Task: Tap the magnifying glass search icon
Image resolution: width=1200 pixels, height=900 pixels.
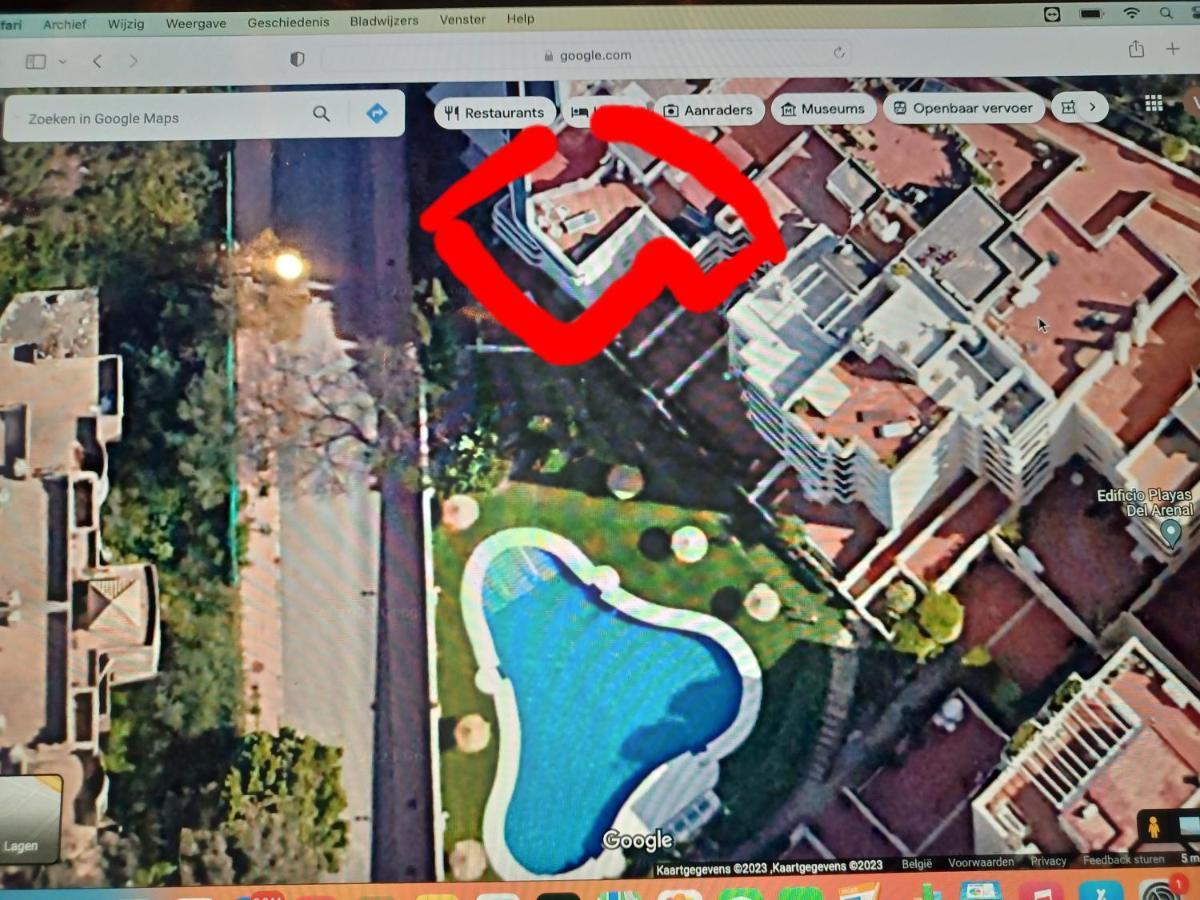Action: (321, 114)
